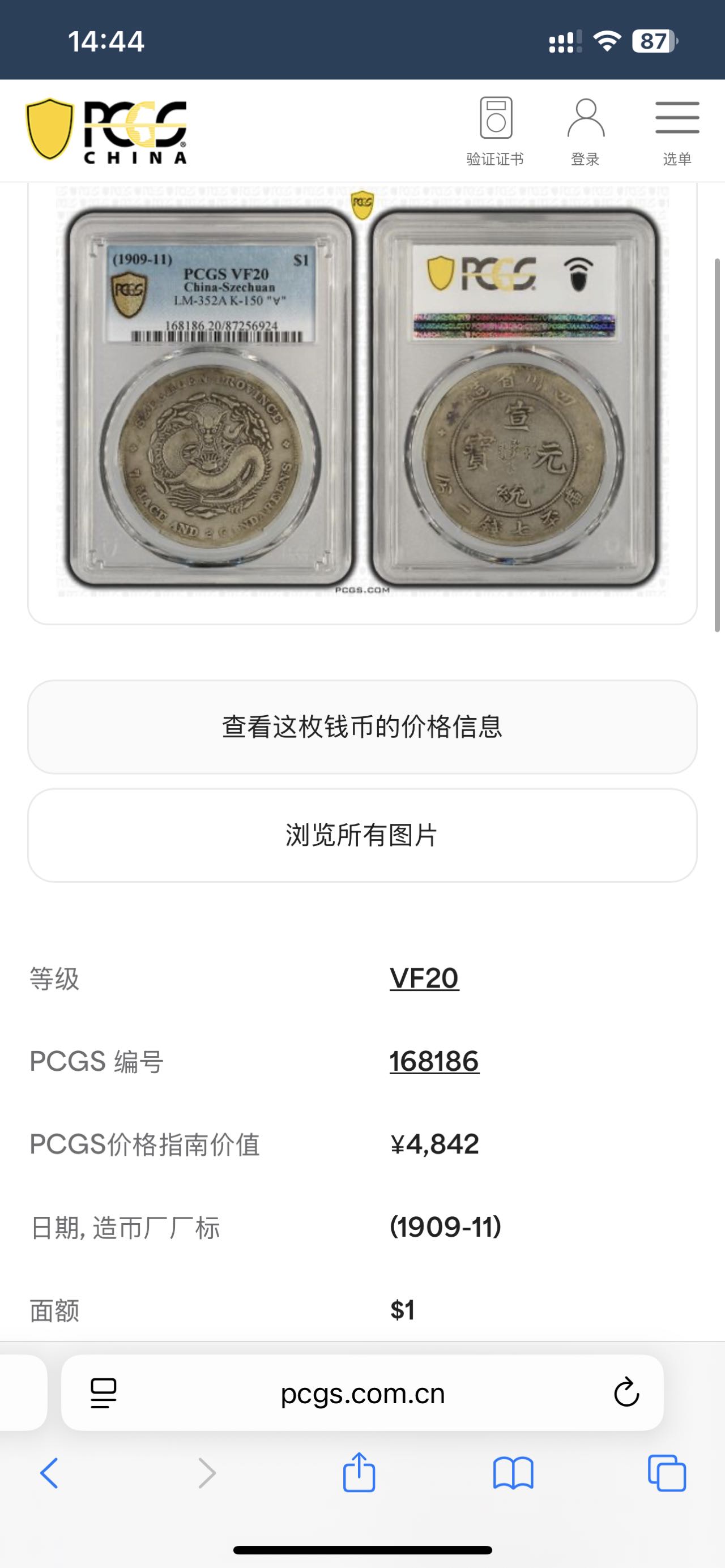This screenshot has height=1568, width=725.
Task: Follow the PCGS number 168186 link
Action: pyautogui.click(x=434, y=1062)
